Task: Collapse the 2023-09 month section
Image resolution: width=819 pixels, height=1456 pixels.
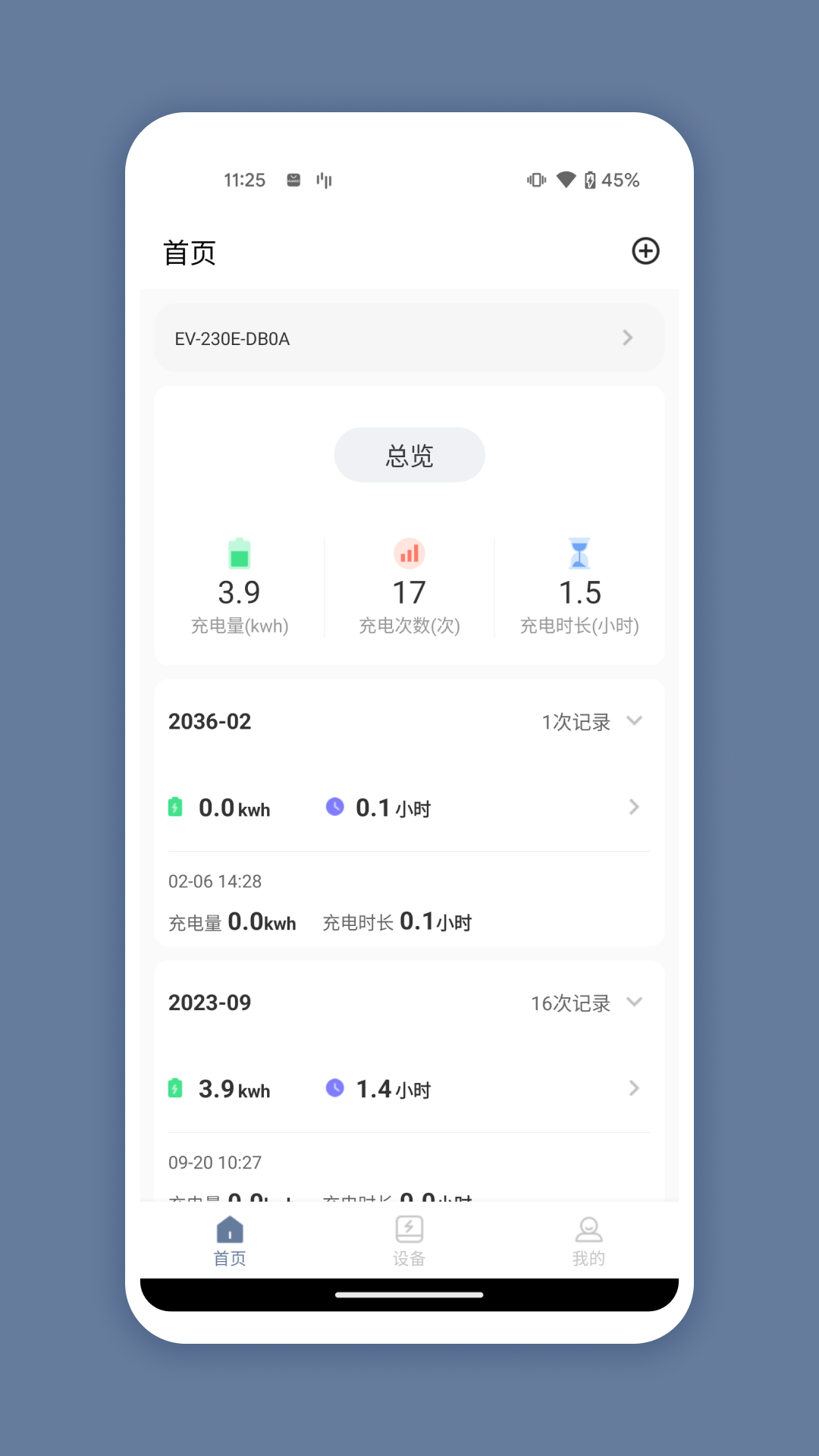Action: pyautogui.click(x=635, y=1002)
